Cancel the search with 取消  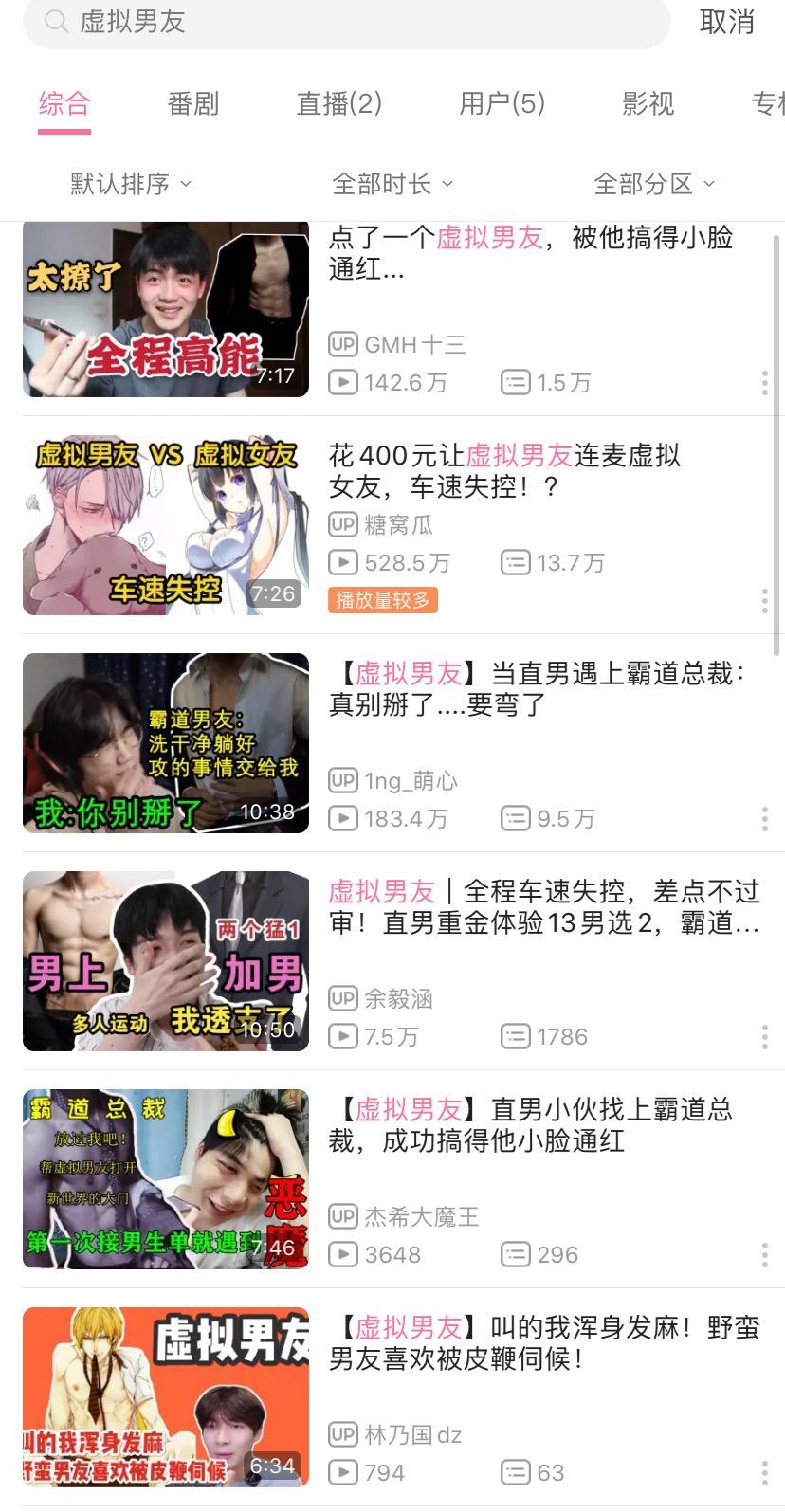tap(726, 22)
